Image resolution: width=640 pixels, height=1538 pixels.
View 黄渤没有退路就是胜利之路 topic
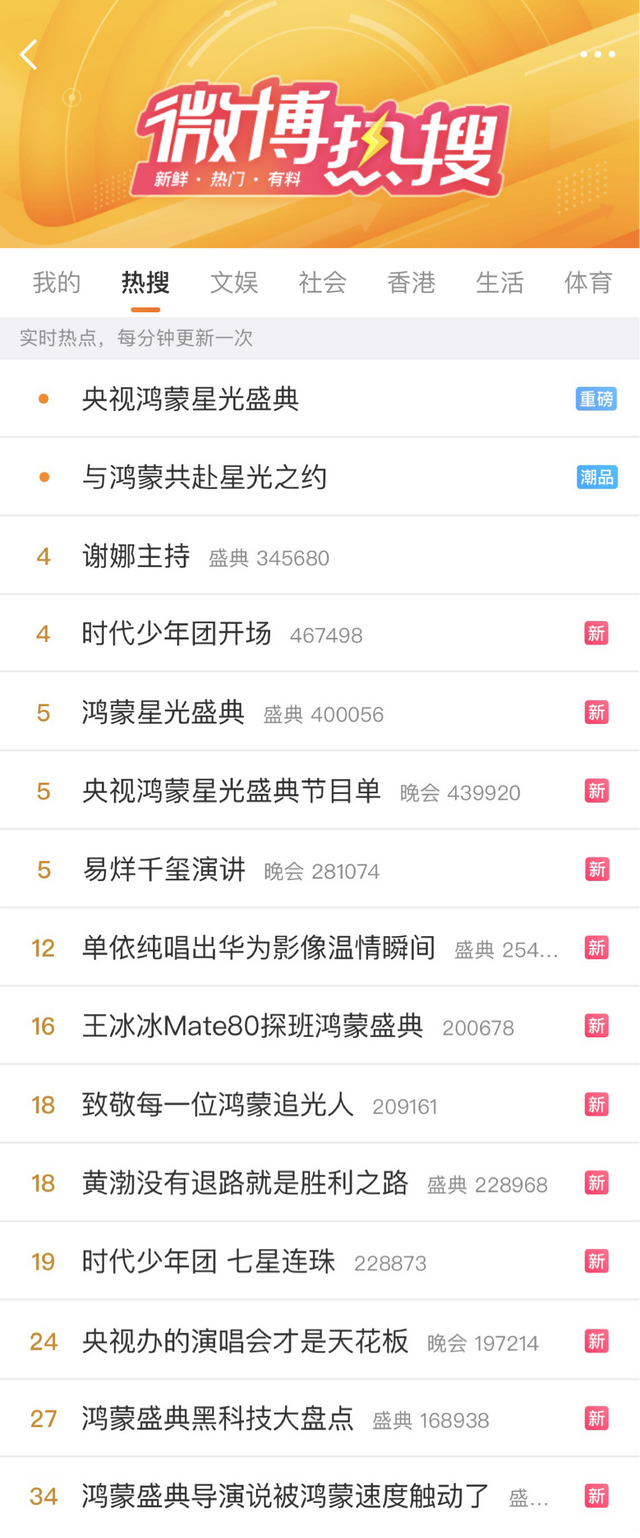tap(245, 1183)
